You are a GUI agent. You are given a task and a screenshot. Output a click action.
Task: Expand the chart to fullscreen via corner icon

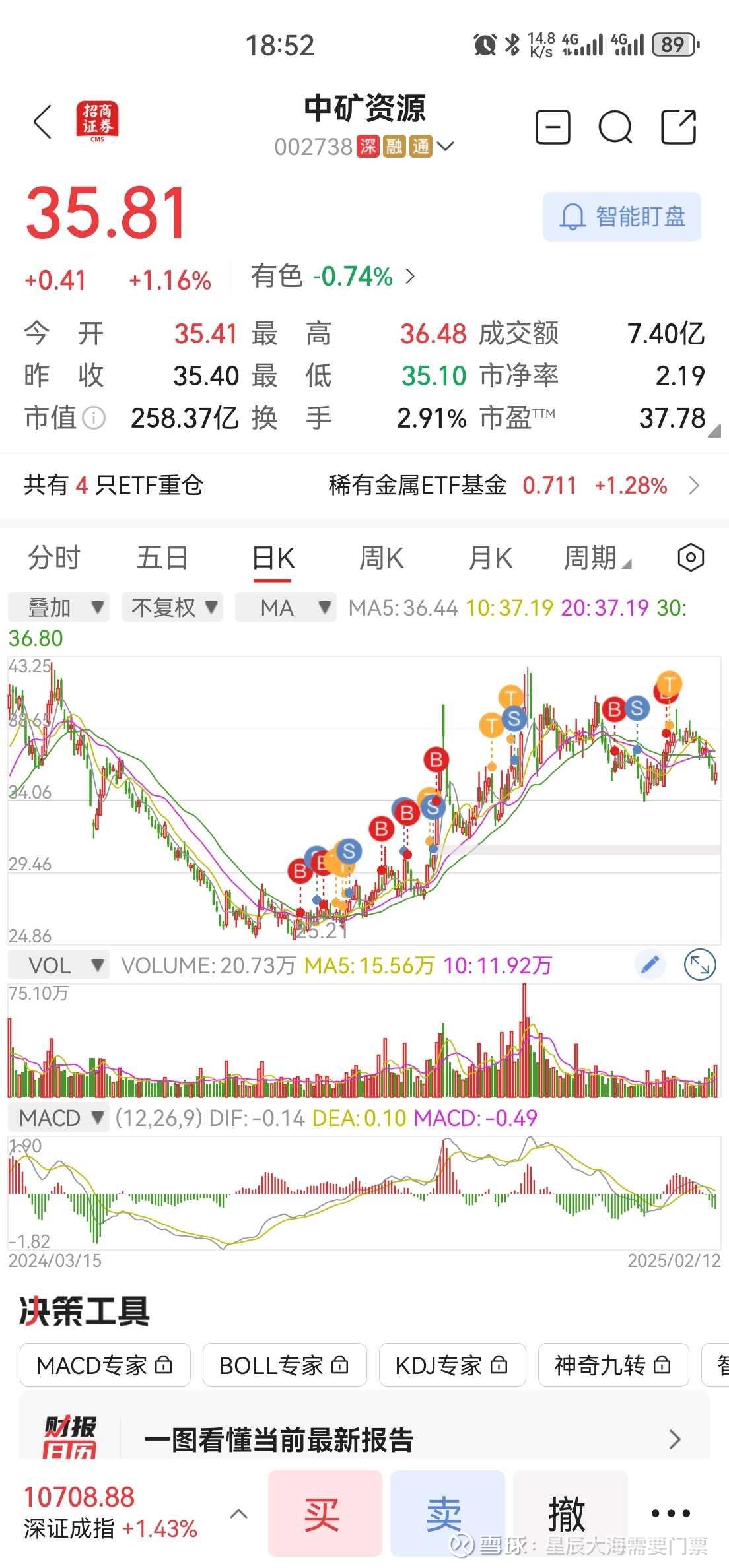(x=700, y=964)
